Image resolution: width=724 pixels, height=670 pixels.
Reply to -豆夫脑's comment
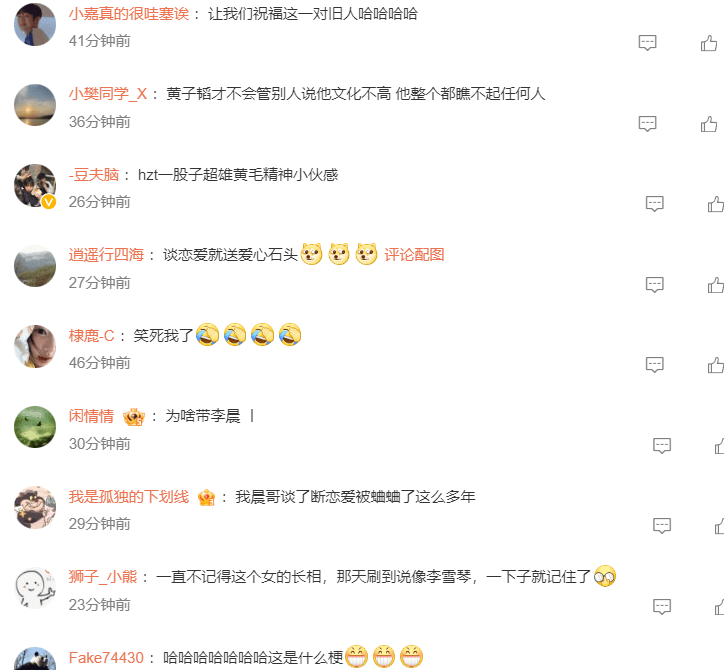pos(655,204)
